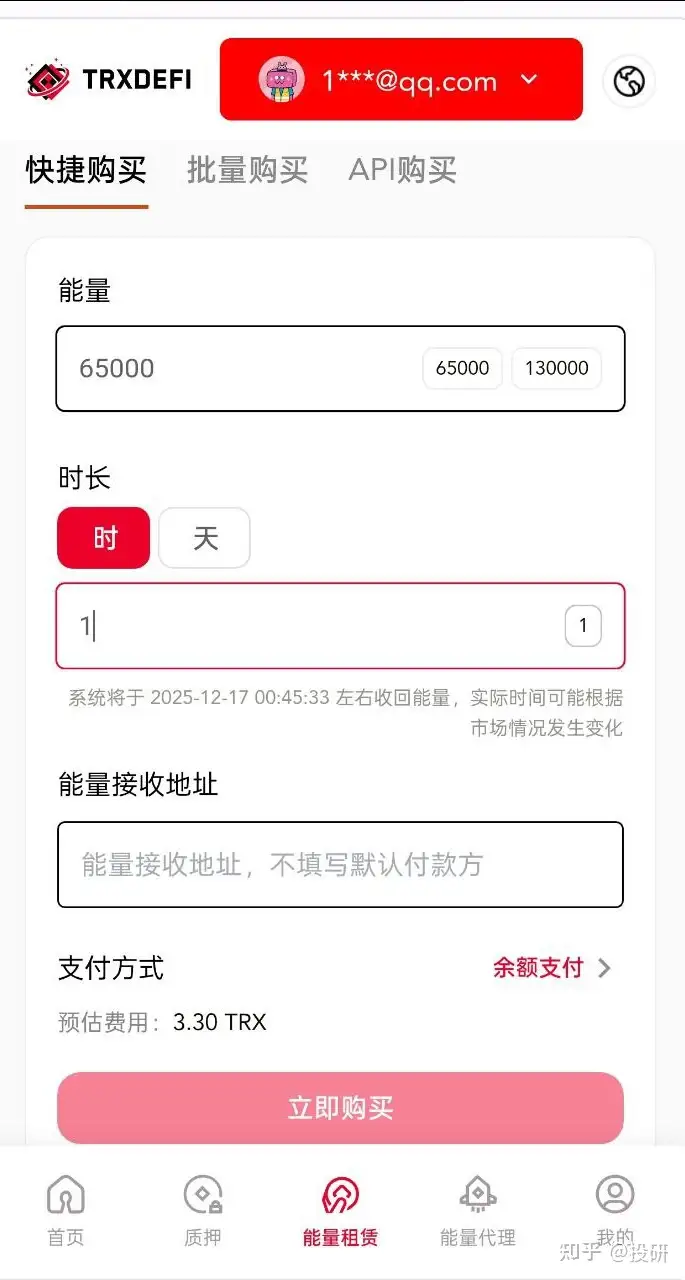This screenshot has width=685, height=1280.
Task: Choose the 130000 energy preset chip
Action: pyautogui.click(x=556, y=368)
